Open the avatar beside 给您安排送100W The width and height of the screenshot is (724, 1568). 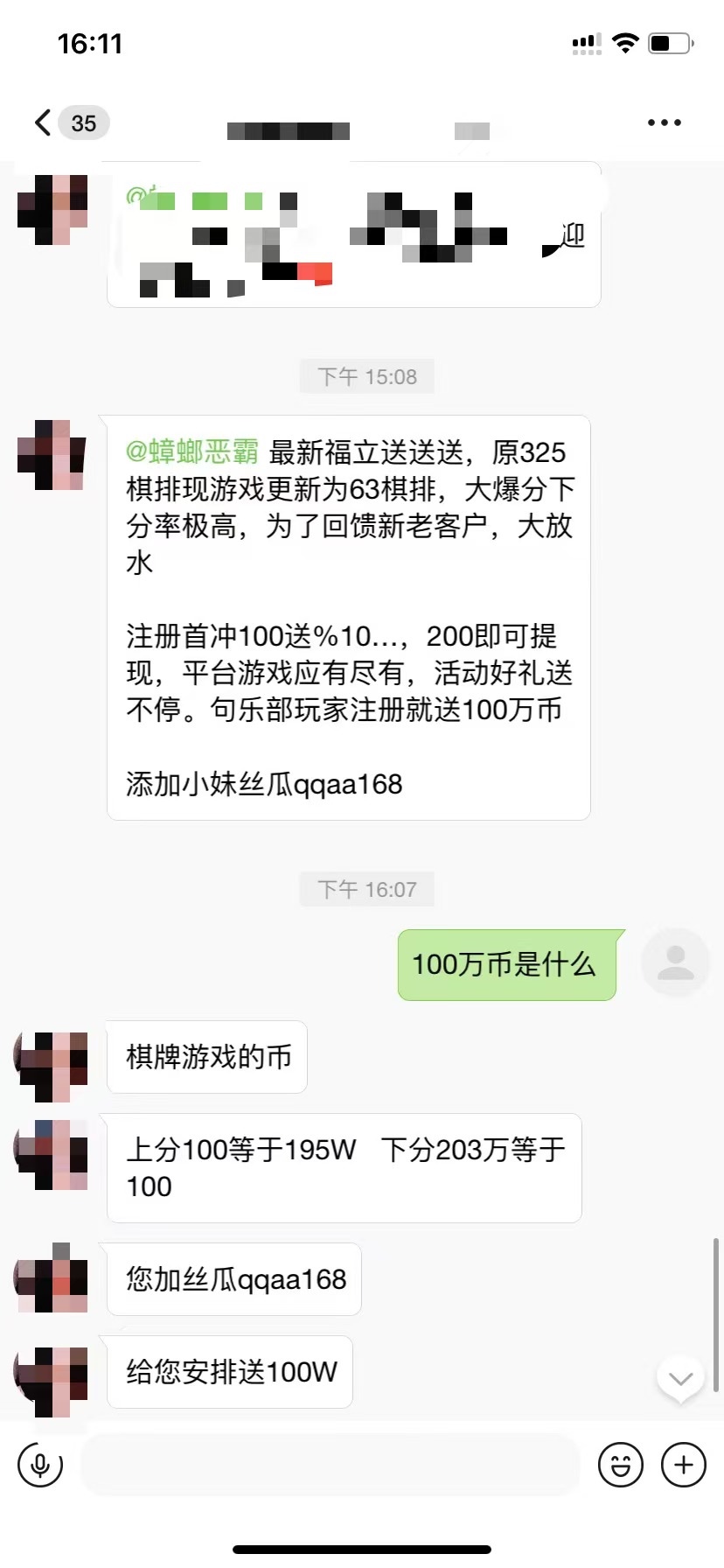[x=52, y=1381]
